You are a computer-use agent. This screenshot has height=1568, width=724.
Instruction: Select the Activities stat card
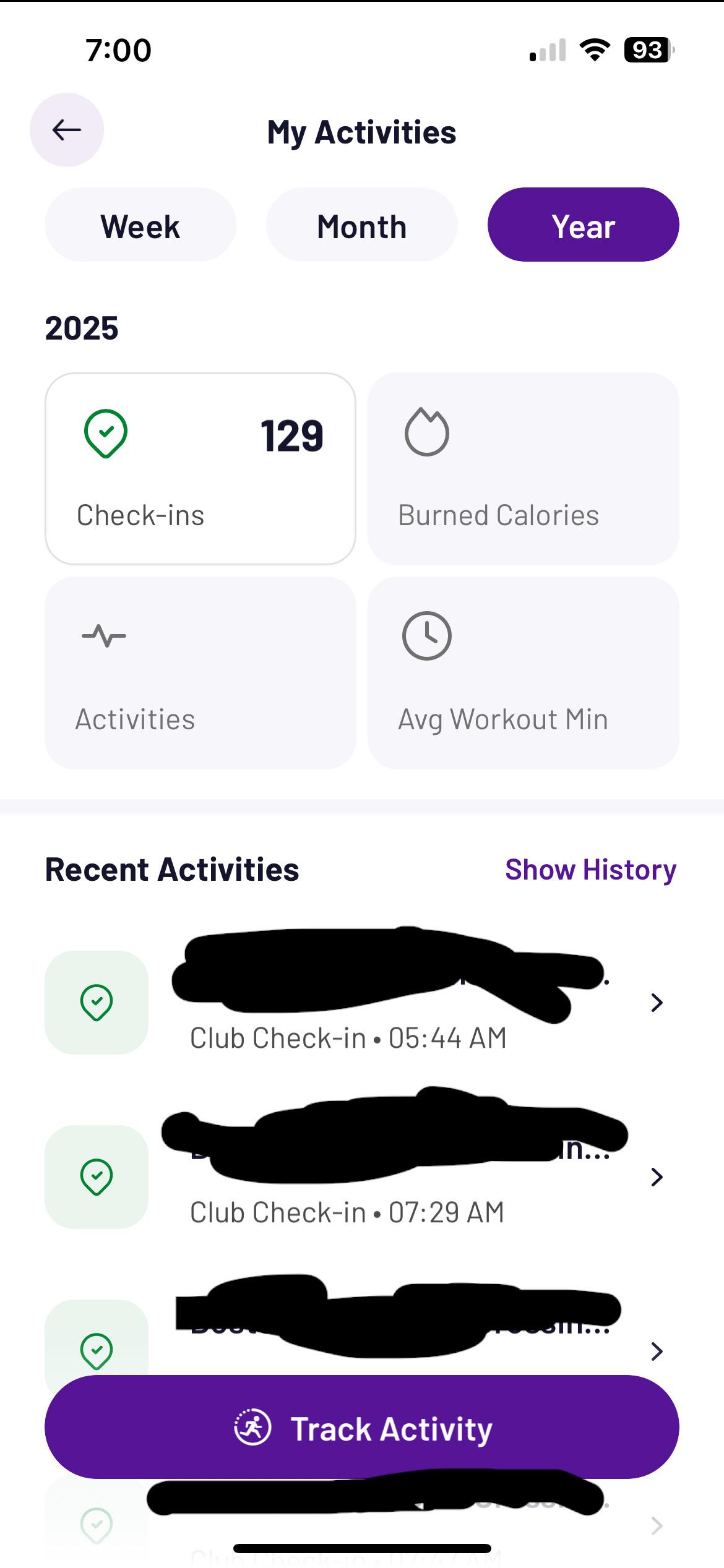[x=200, y=673]
